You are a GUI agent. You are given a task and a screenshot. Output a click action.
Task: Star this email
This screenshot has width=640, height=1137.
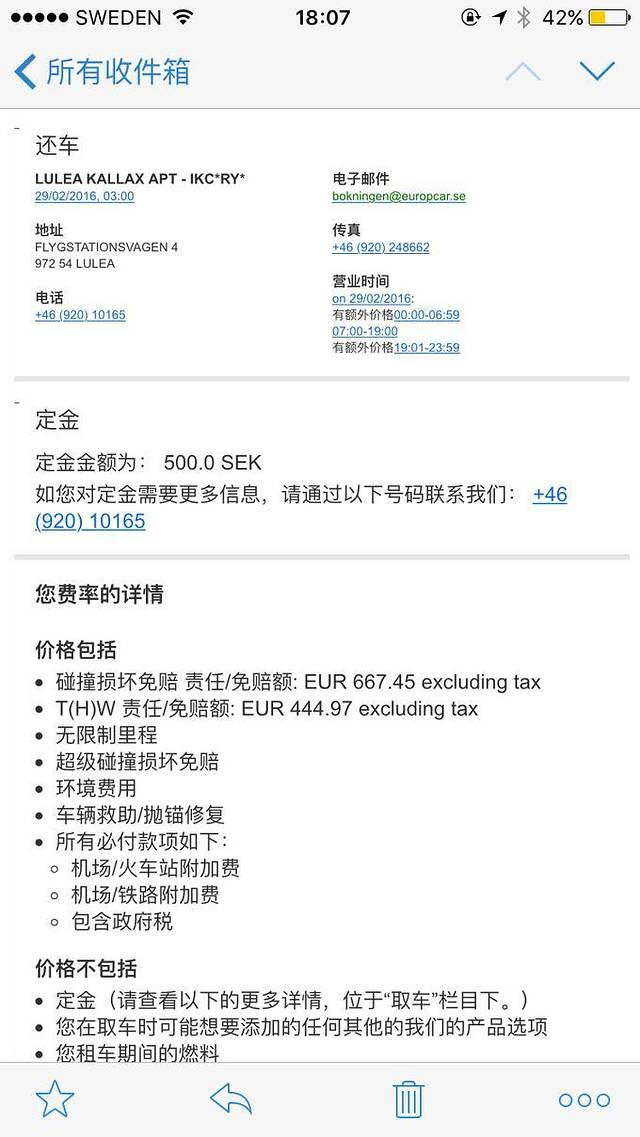pos(55,1099)
